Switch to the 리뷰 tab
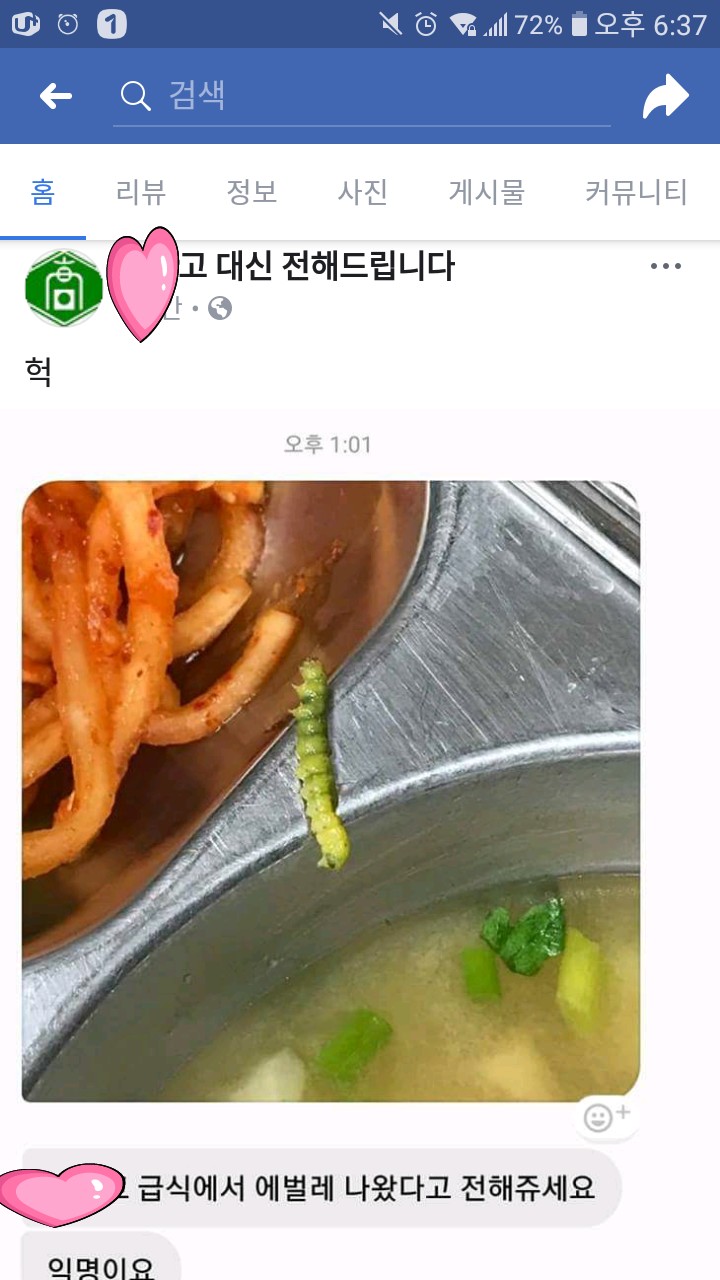Screen dimensions: 720x1280 point(141,192)
